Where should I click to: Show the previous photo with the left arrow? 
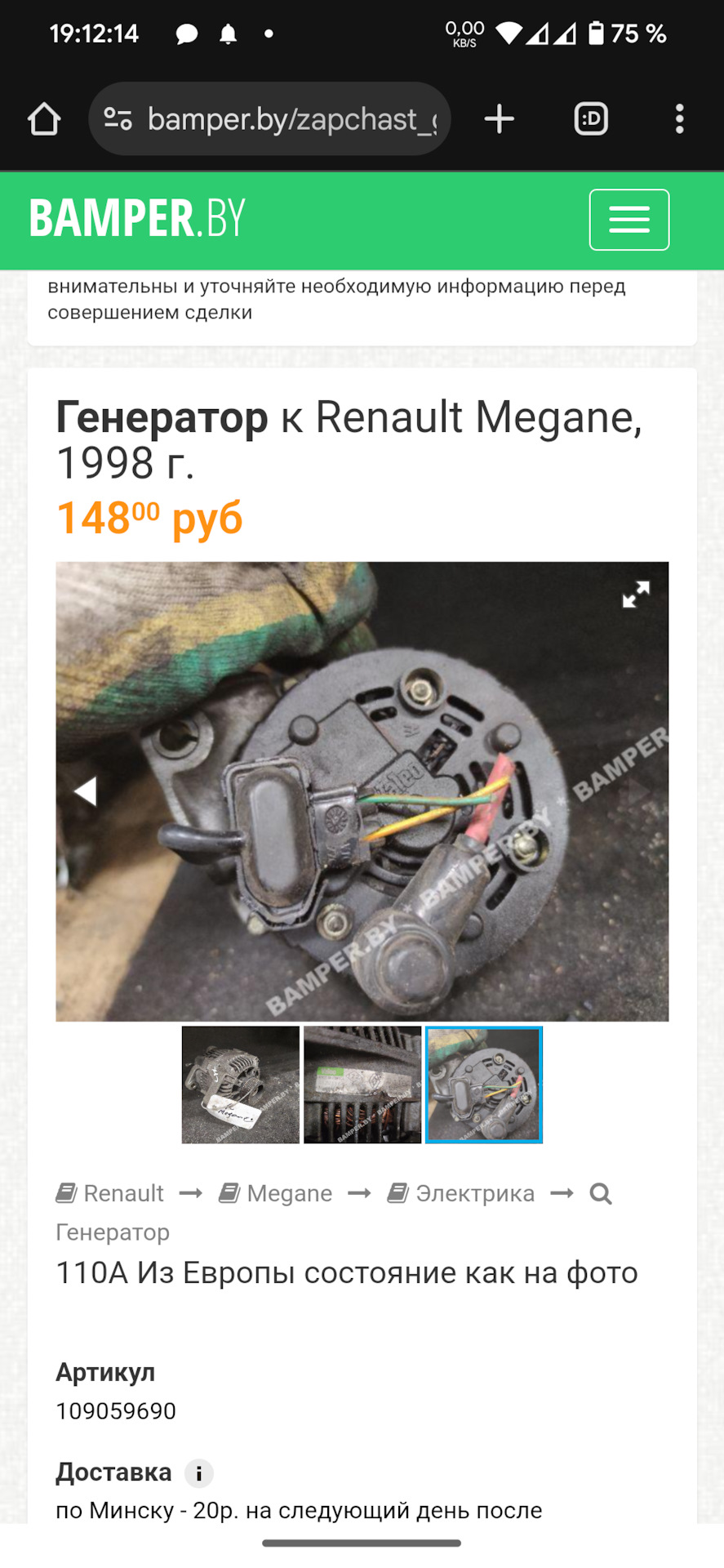coord(85,791)
